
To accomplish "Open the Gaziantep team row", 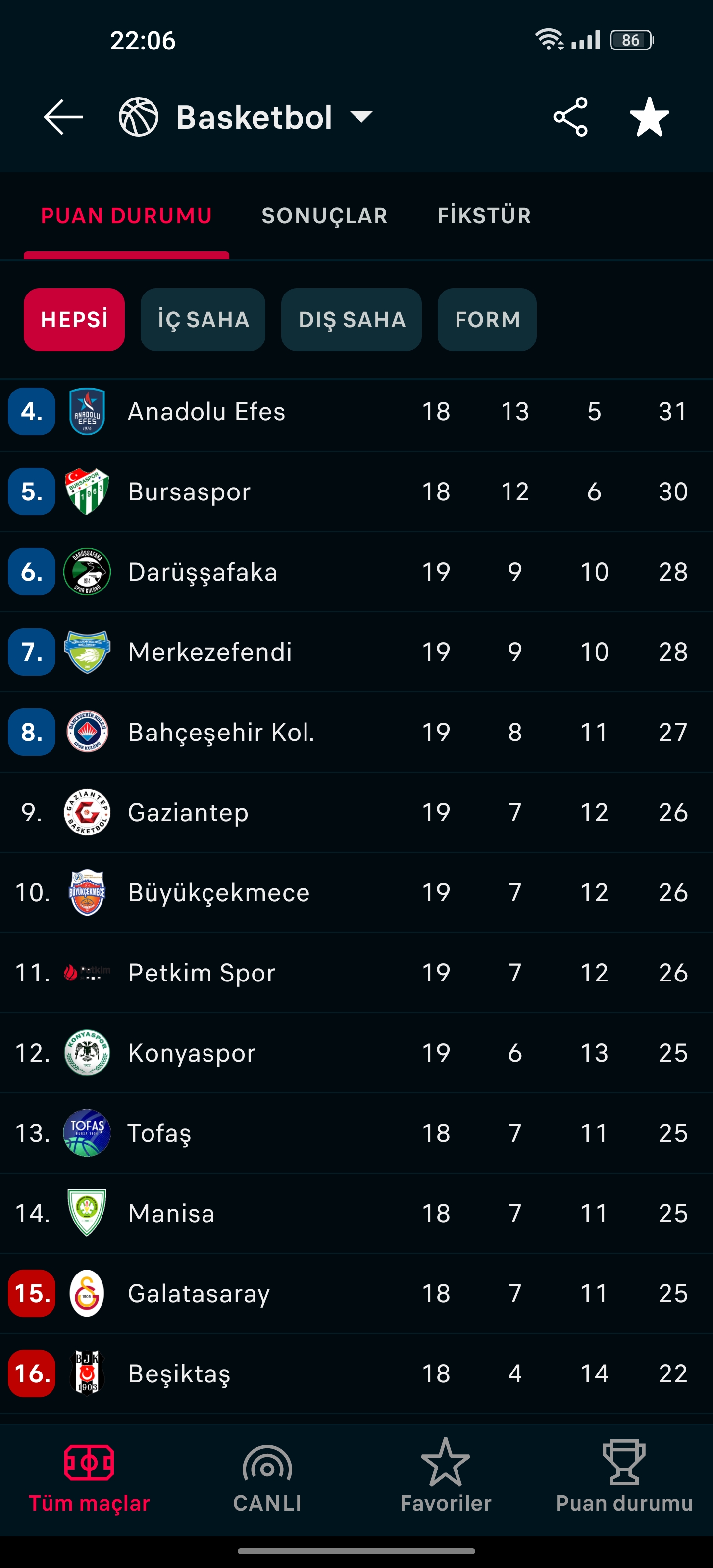I will [x=356, y=812].
